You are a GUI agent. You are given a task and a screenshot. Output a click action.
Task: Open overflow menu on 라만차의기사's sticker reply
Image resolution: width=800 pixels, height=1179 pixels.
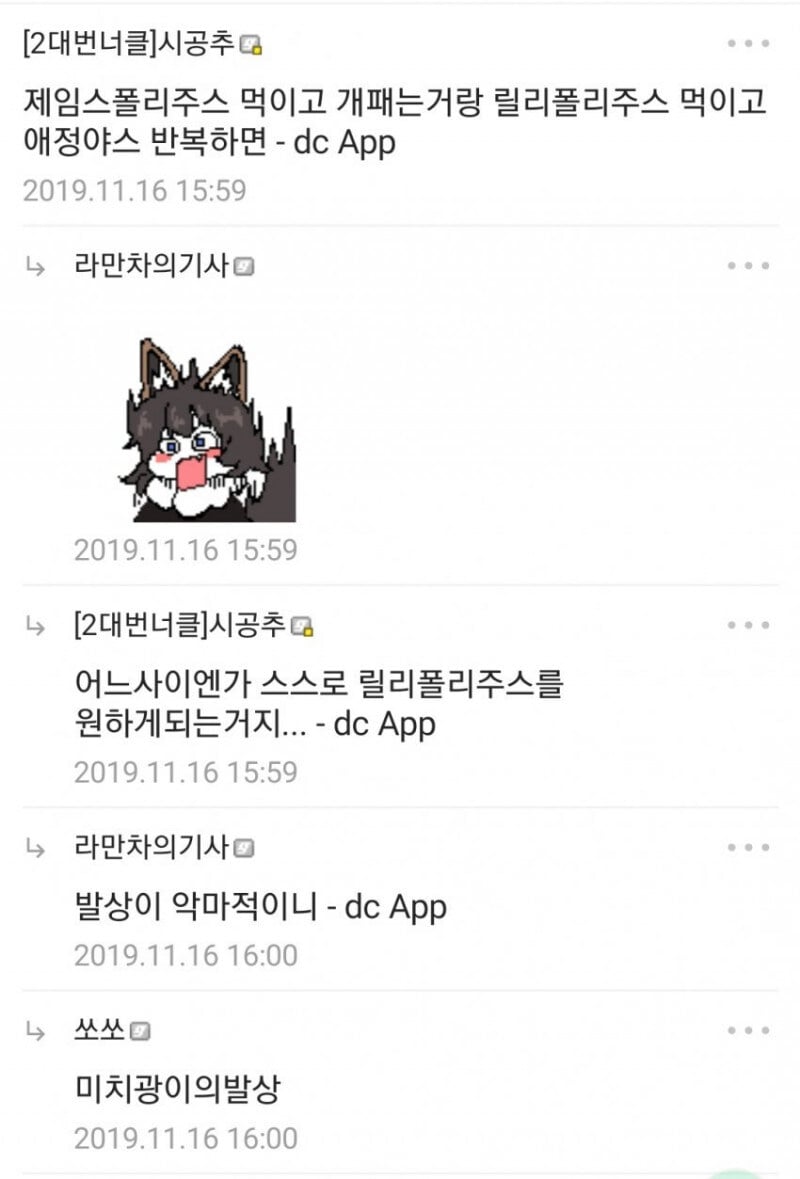point(747,266)
